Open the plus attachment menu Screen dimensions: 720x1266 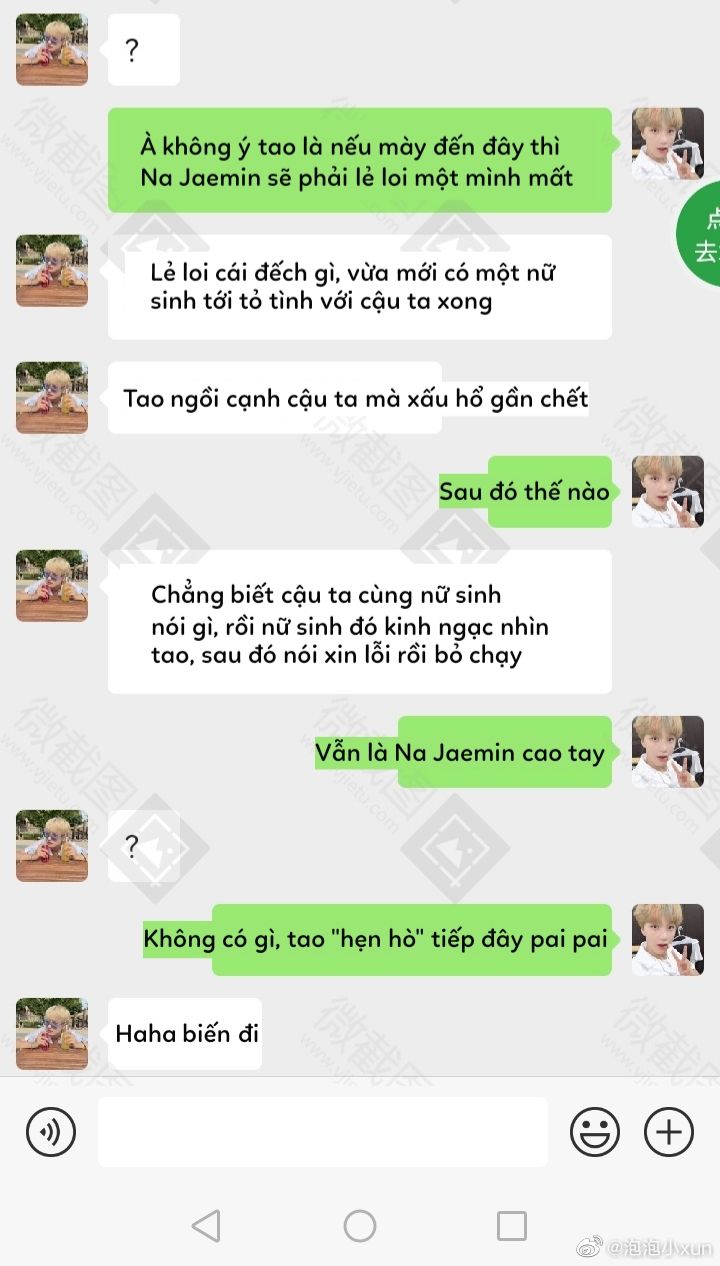pos(669,1132)
